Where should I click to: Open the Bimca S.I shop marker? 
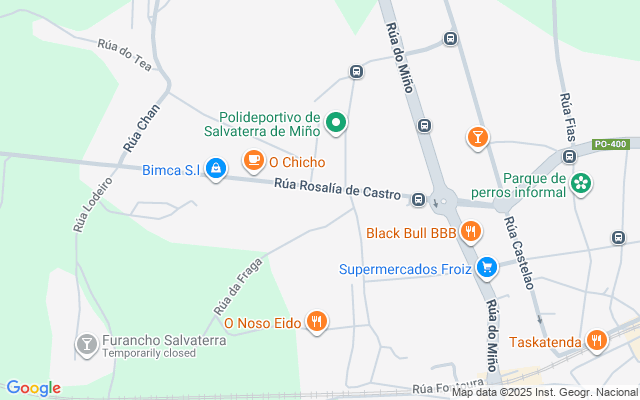pyautogui.click(x=216, y=170)
